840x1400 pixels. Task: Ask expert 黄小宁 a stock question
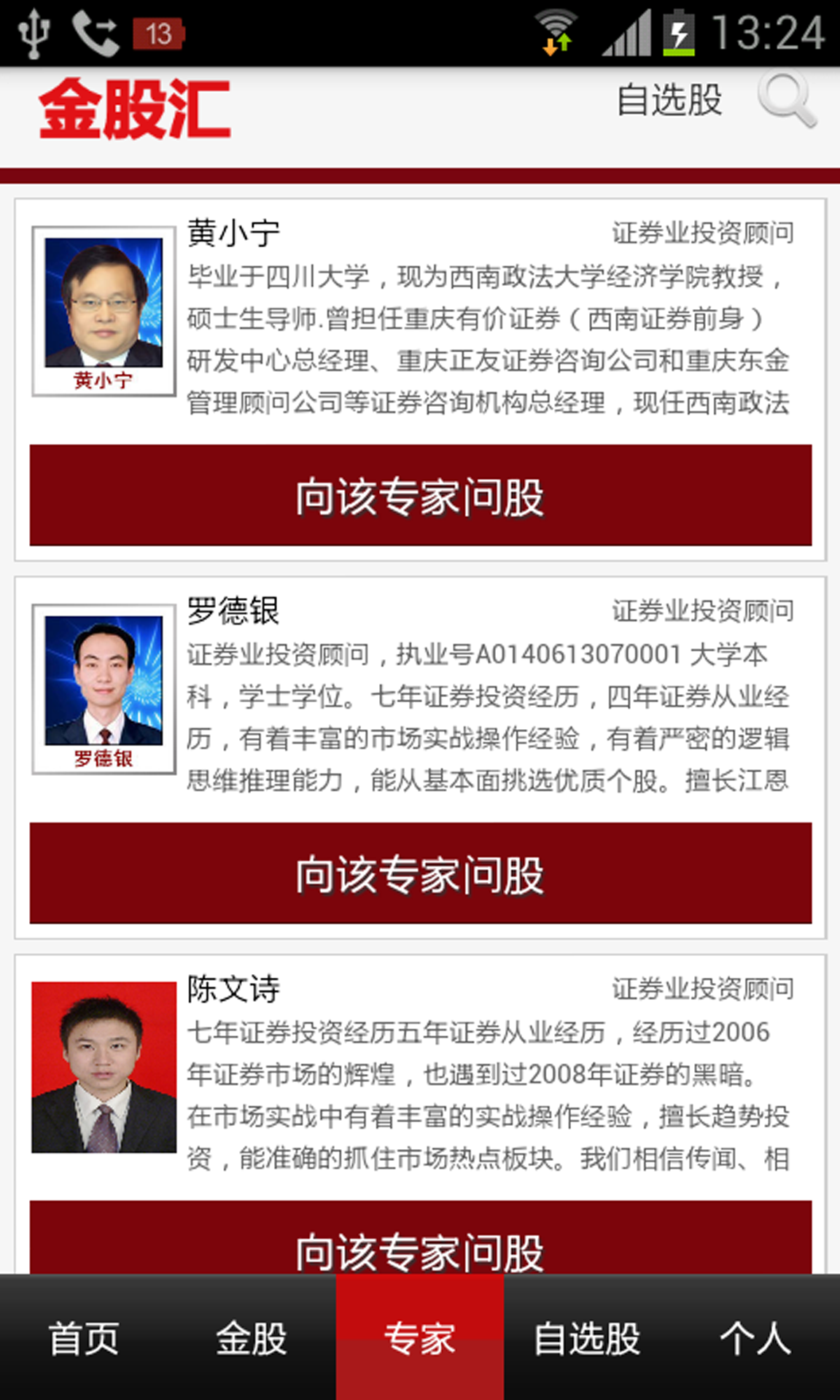click(421, 495)
